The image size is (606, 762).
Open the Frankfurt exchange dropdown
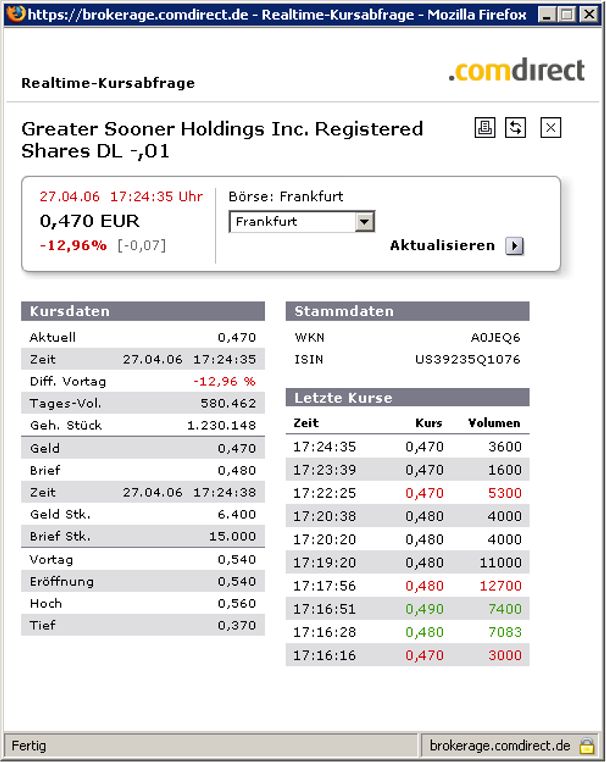point(365,222)
